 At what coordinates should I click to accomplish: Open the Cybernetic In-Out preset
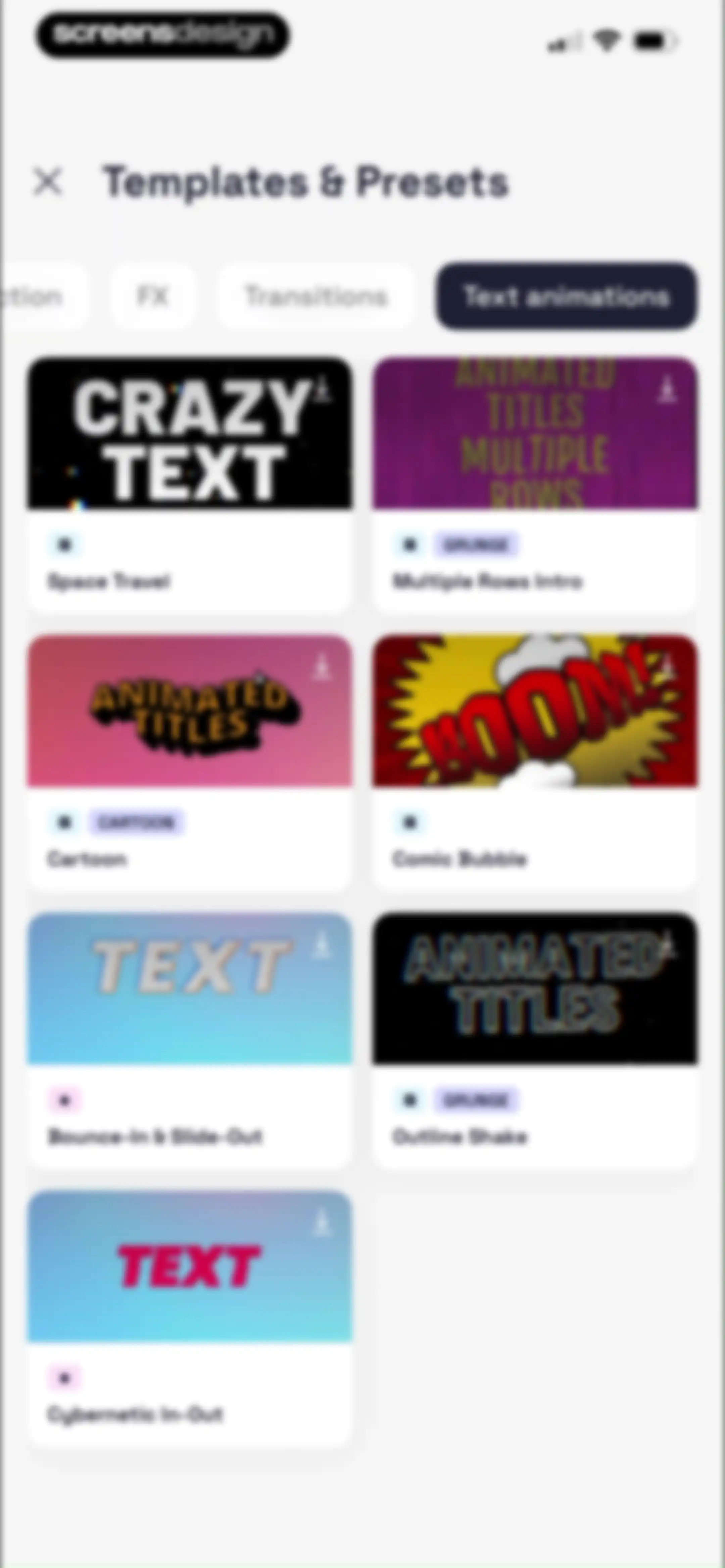click(189, 1318)
